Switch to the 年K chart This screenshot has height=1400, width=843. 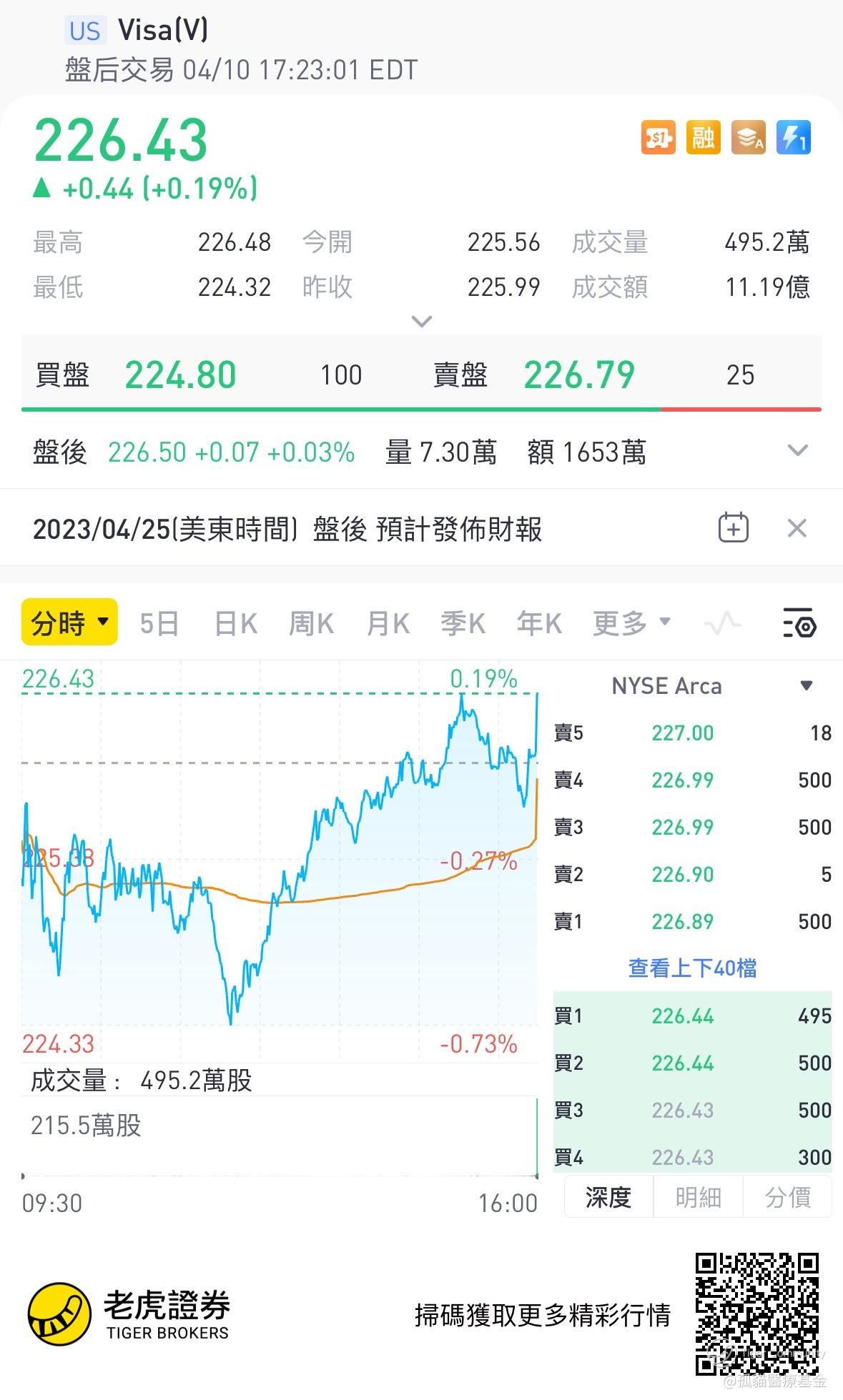[x=539, y=624]
